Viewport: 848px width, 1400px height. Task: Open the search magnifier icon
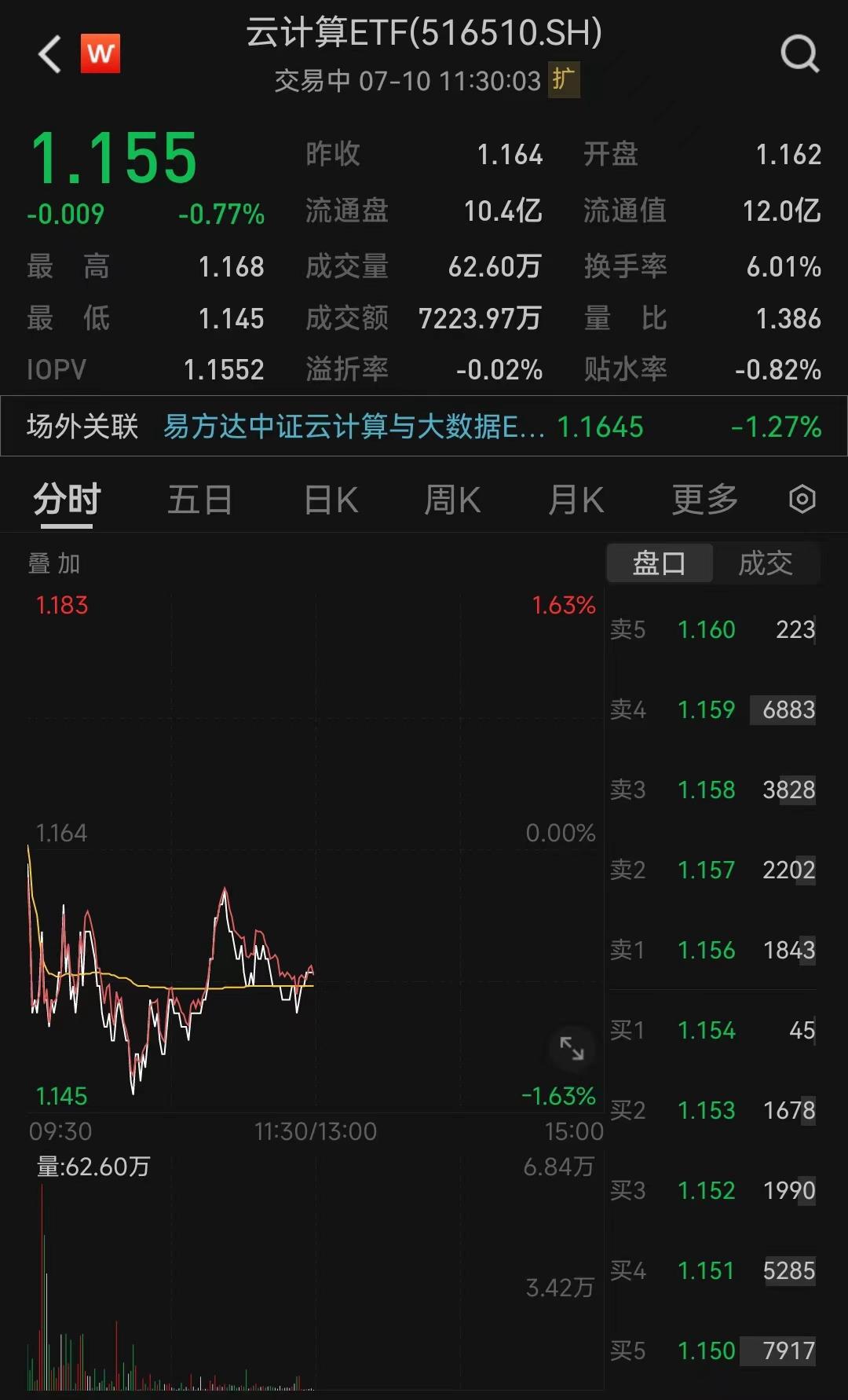click(x=799, y=54)
